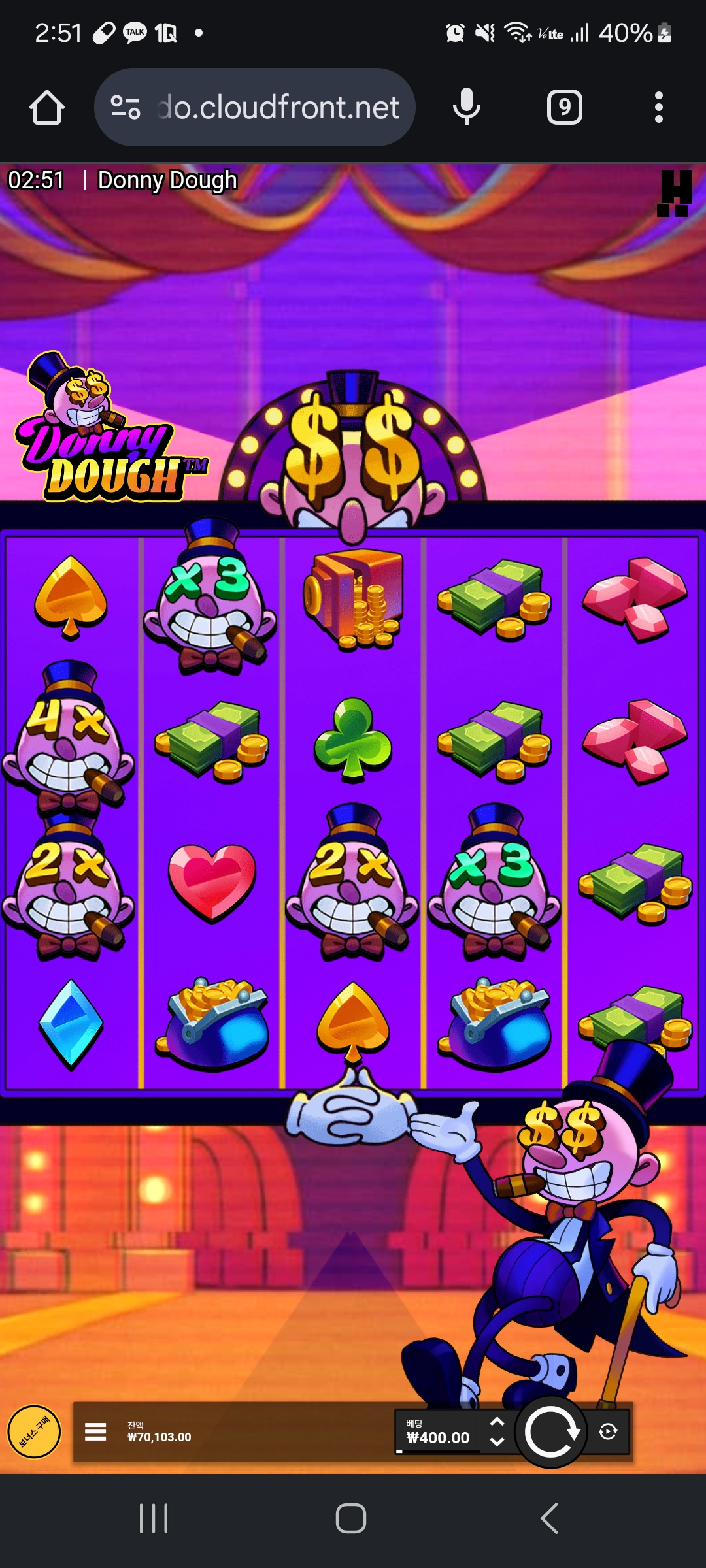Tap the yellow bonus buy button
The width and height of the screenshot is (706, 1568).
pyautogui.click(x=34, y=1432)
